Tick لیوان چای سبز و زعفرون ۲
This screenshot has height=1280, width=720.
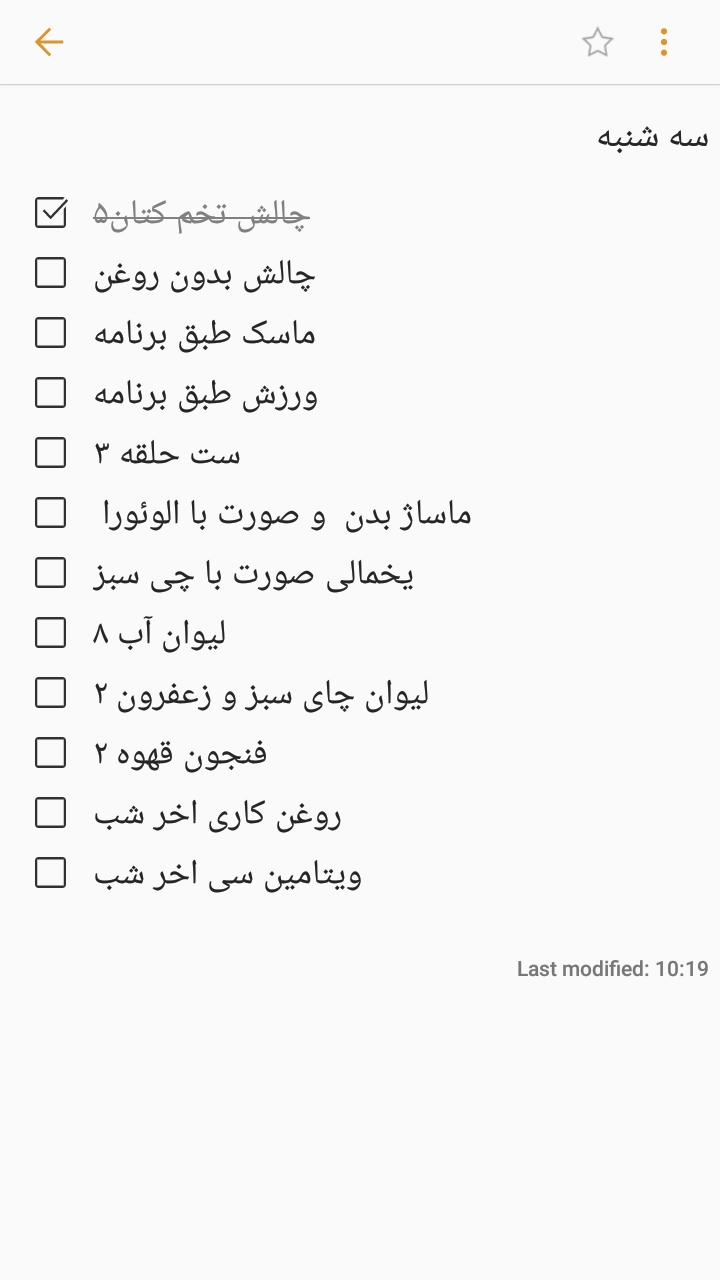(x=51, y=693)
